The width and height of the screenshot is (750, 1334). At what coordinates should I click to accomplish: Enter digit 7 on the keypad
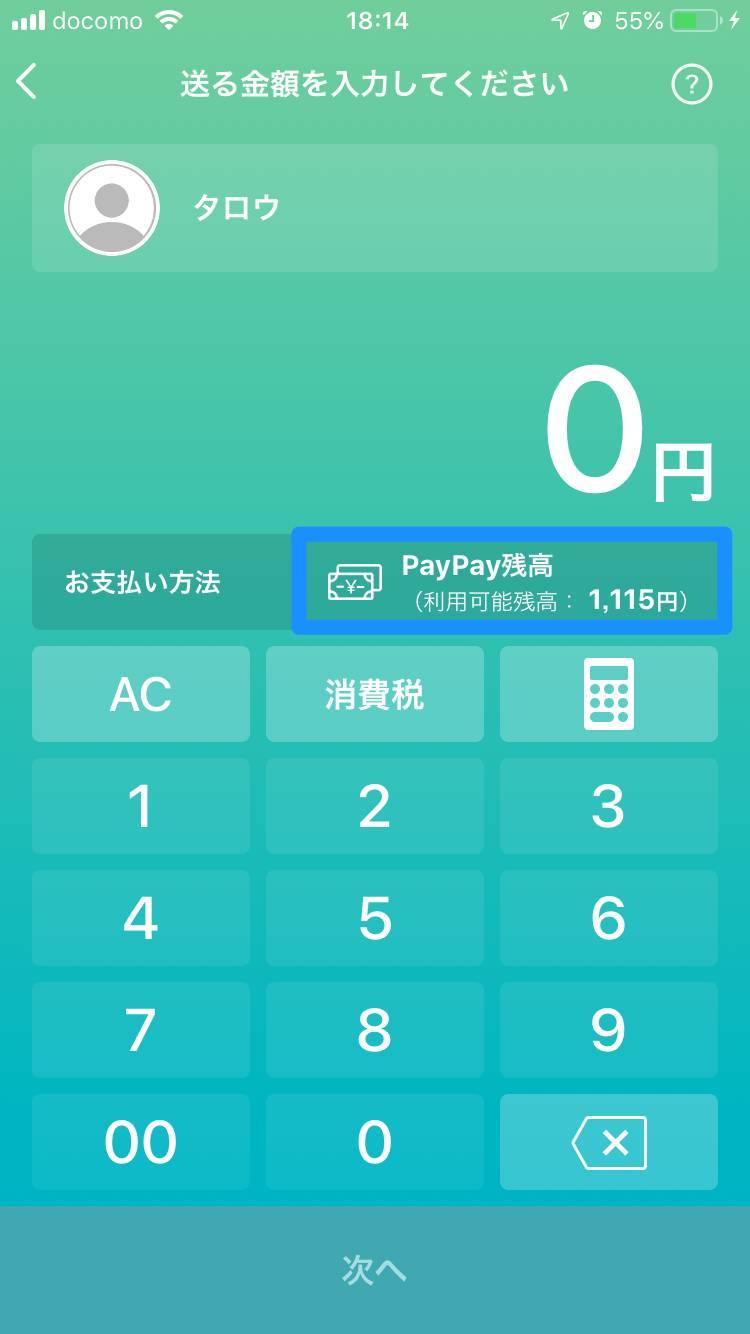pos(141,1030)
